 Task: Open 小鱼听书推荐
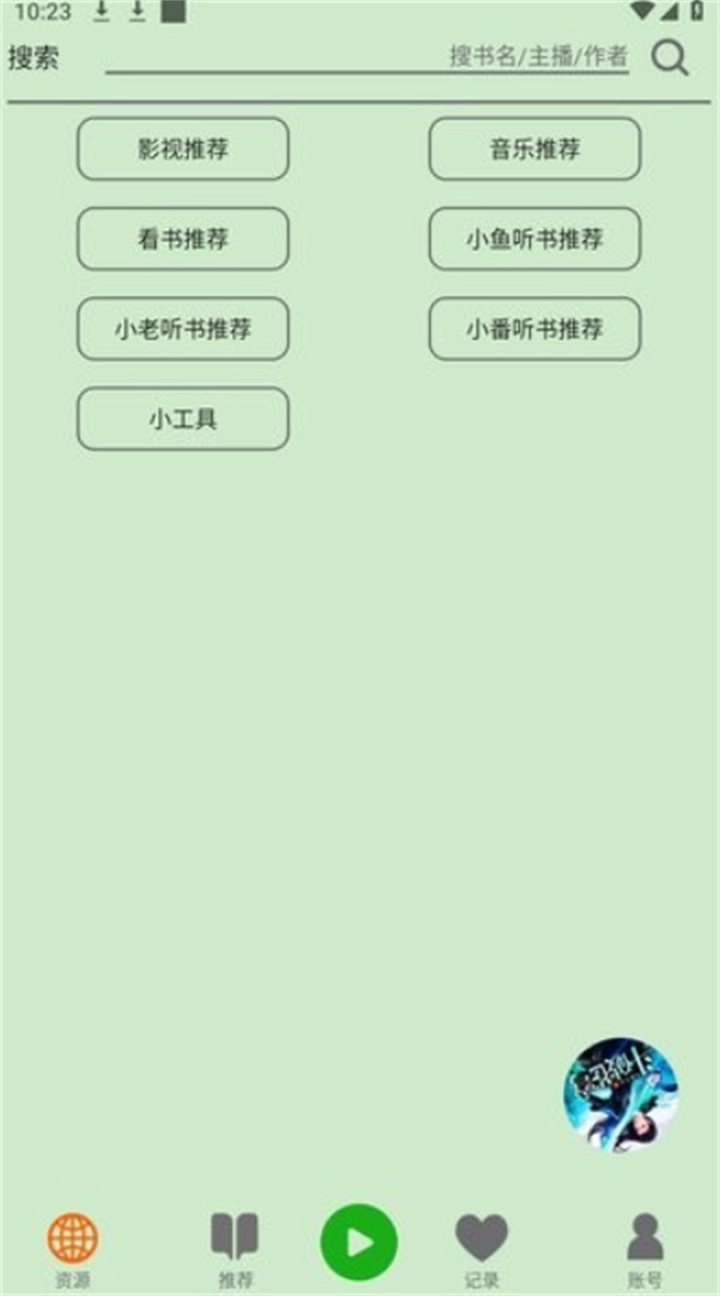point(535,239)
